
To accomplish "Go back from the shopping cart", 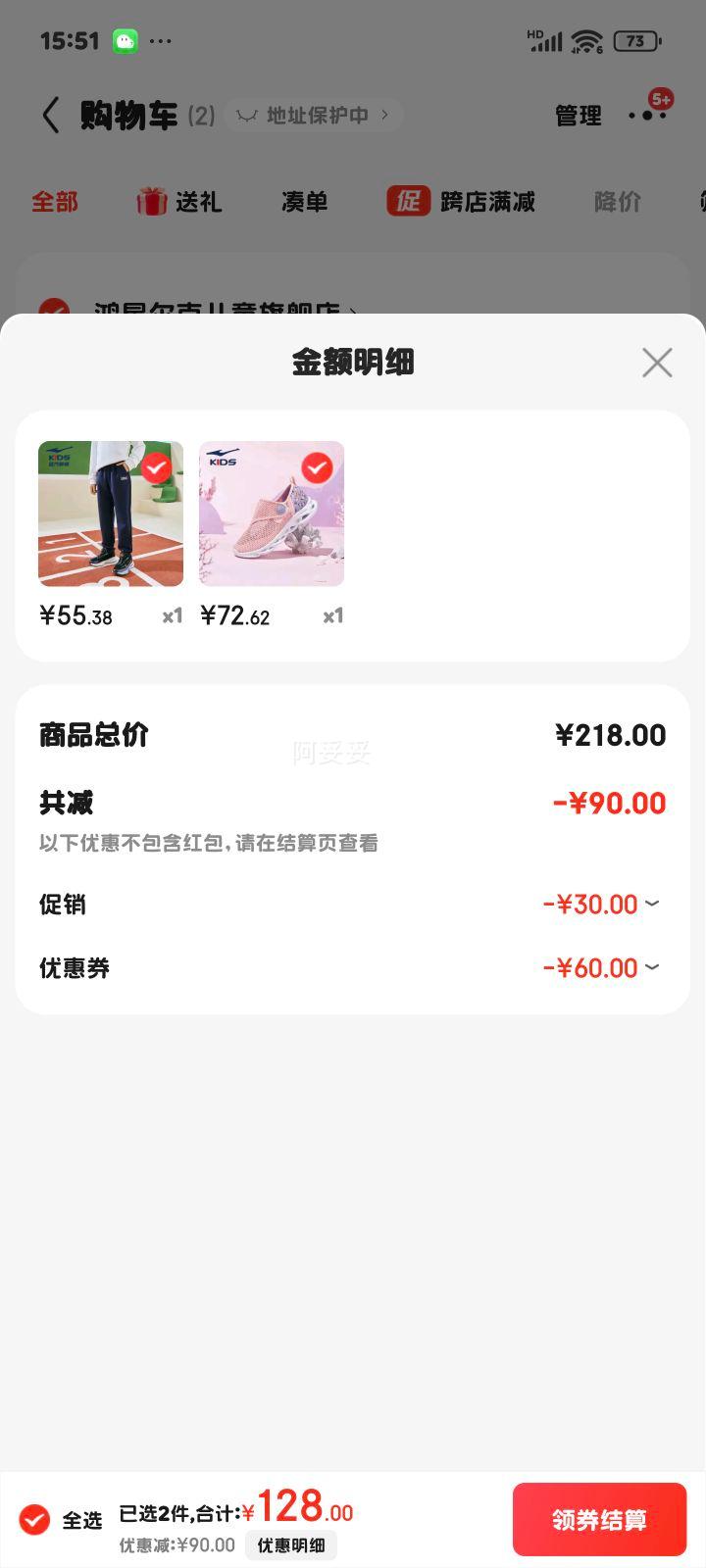I will click(51, 116).
